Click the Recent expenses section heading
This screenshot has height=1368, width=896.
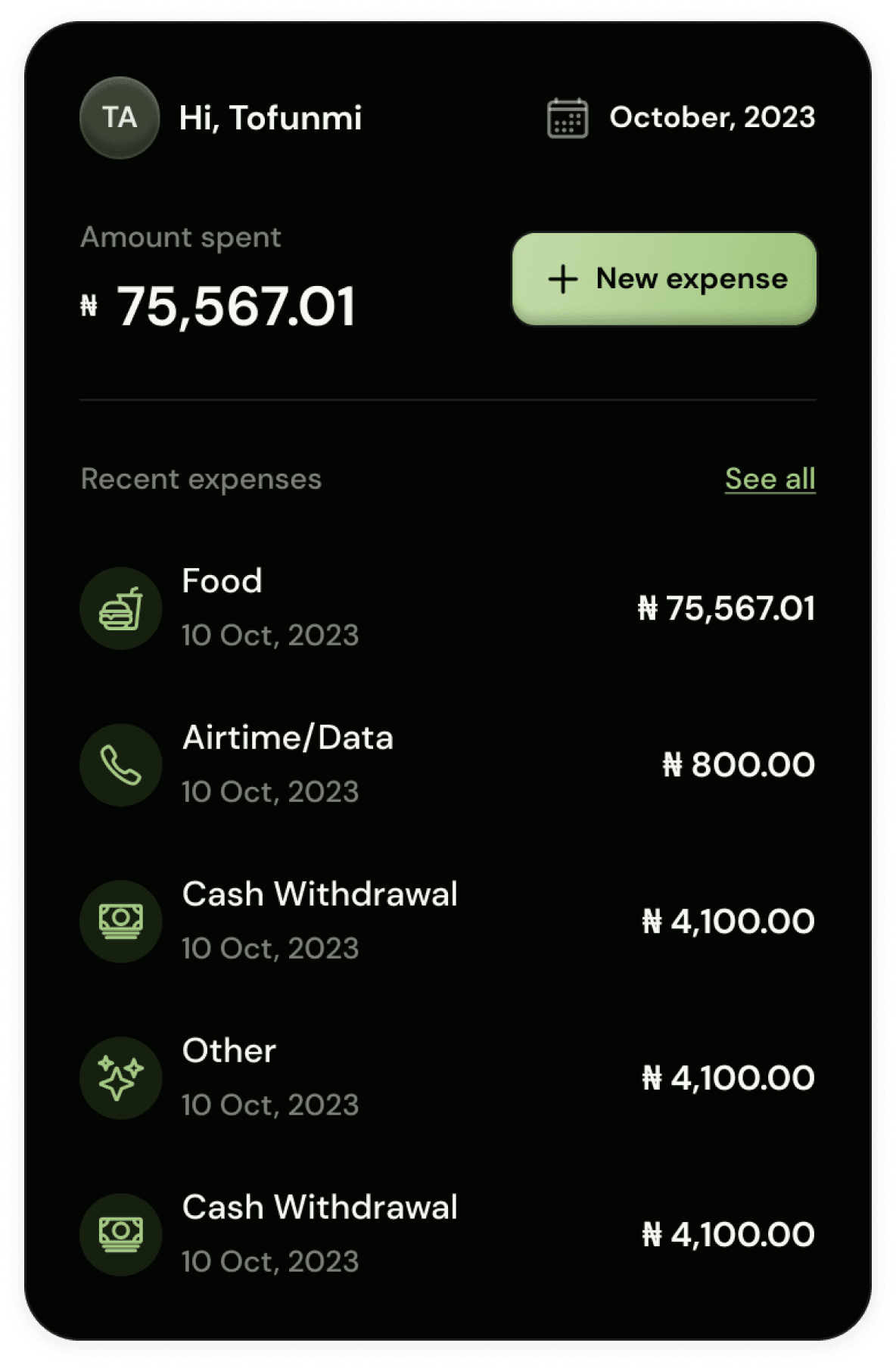click(x=201, y=478)
